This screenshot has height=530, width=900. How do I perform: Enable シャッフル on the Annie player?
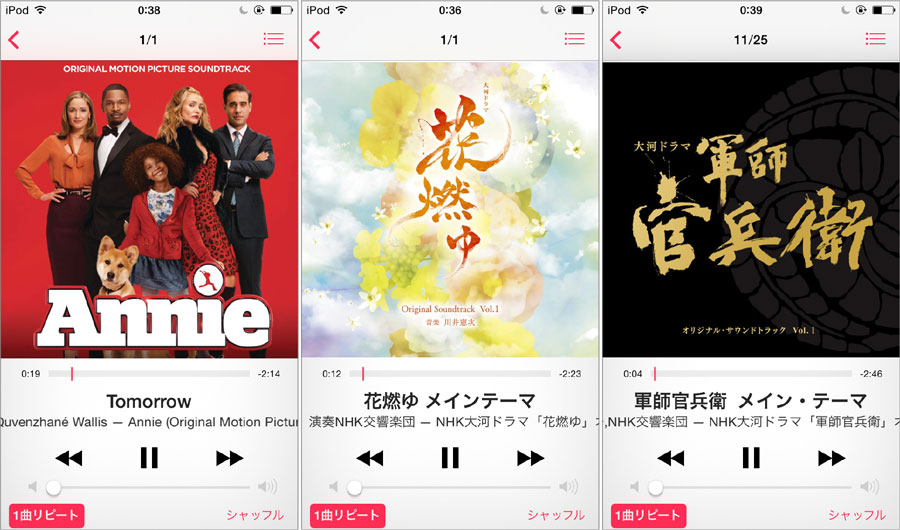point(254,515)
